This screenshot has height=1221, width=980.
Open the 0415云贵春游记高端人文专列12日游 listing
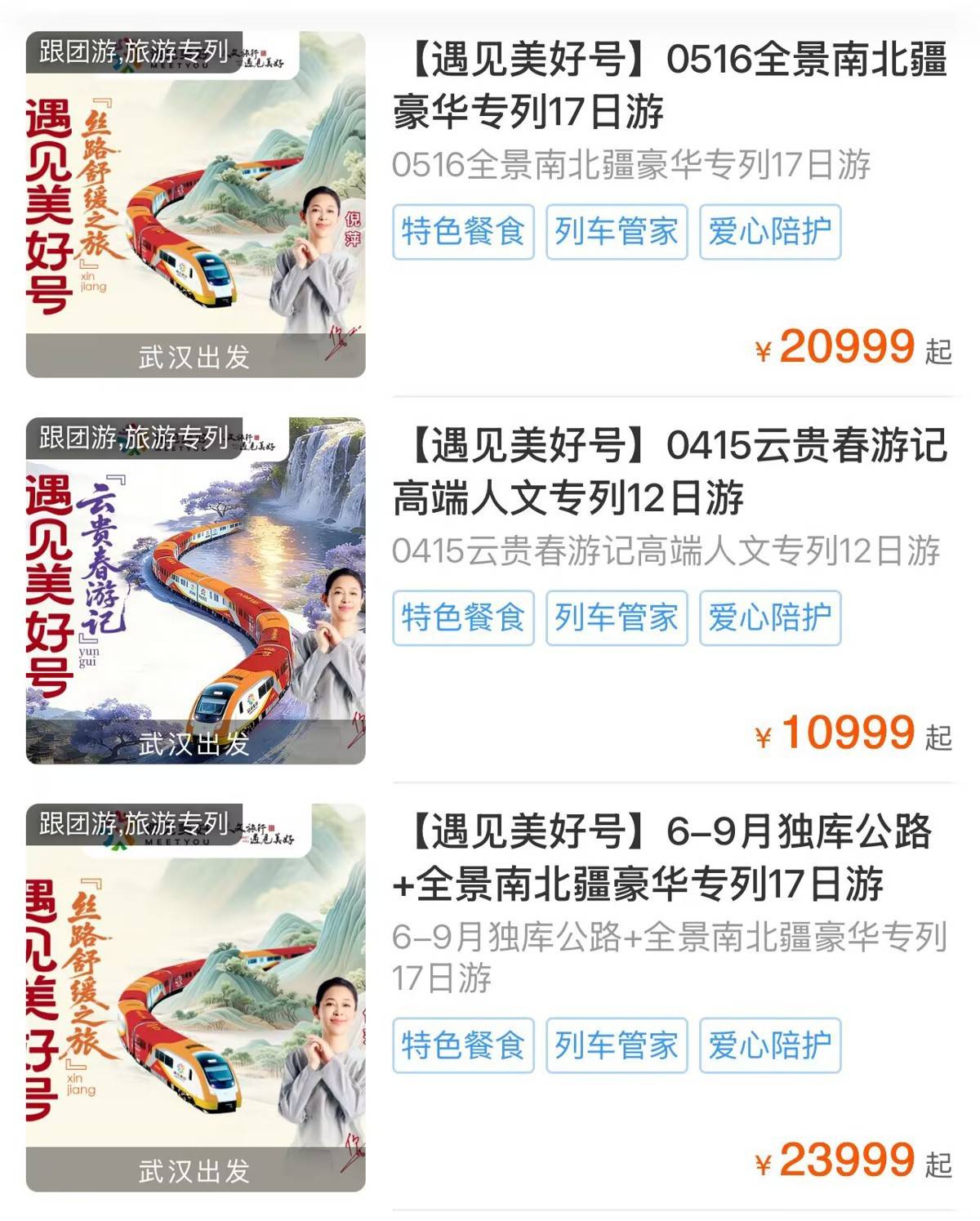click(x=670, y=471)
